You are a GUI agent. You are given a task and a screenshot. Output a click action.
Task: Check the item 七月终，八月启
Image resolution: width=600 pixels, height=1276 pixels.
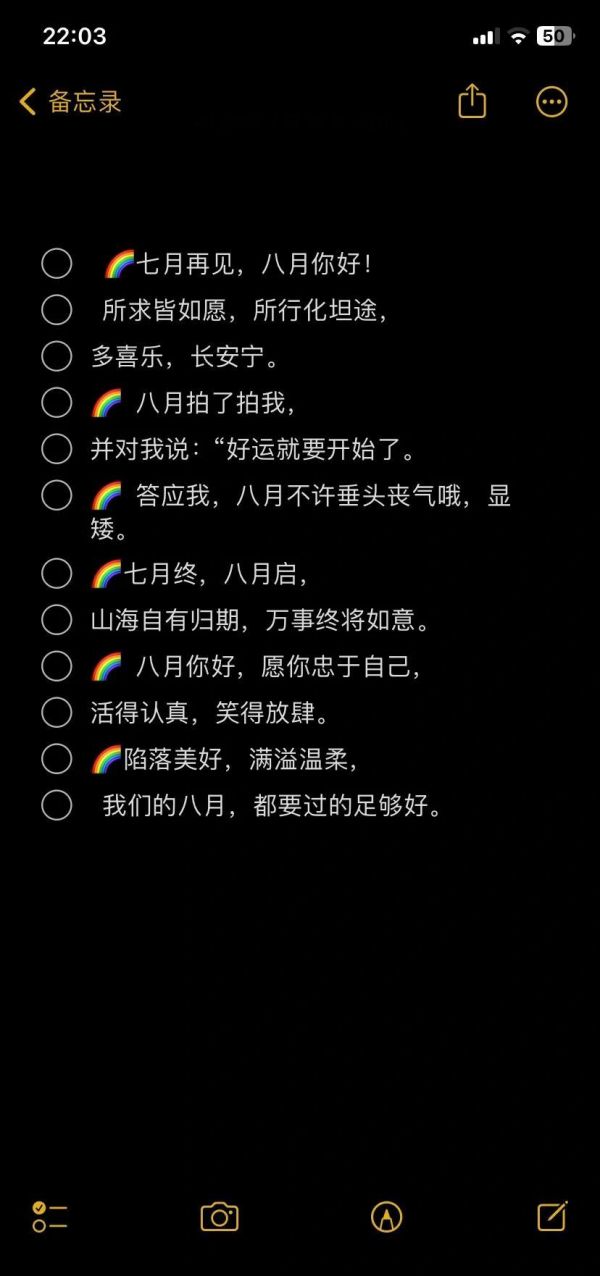pyautogui.click(x=57, y=573)
